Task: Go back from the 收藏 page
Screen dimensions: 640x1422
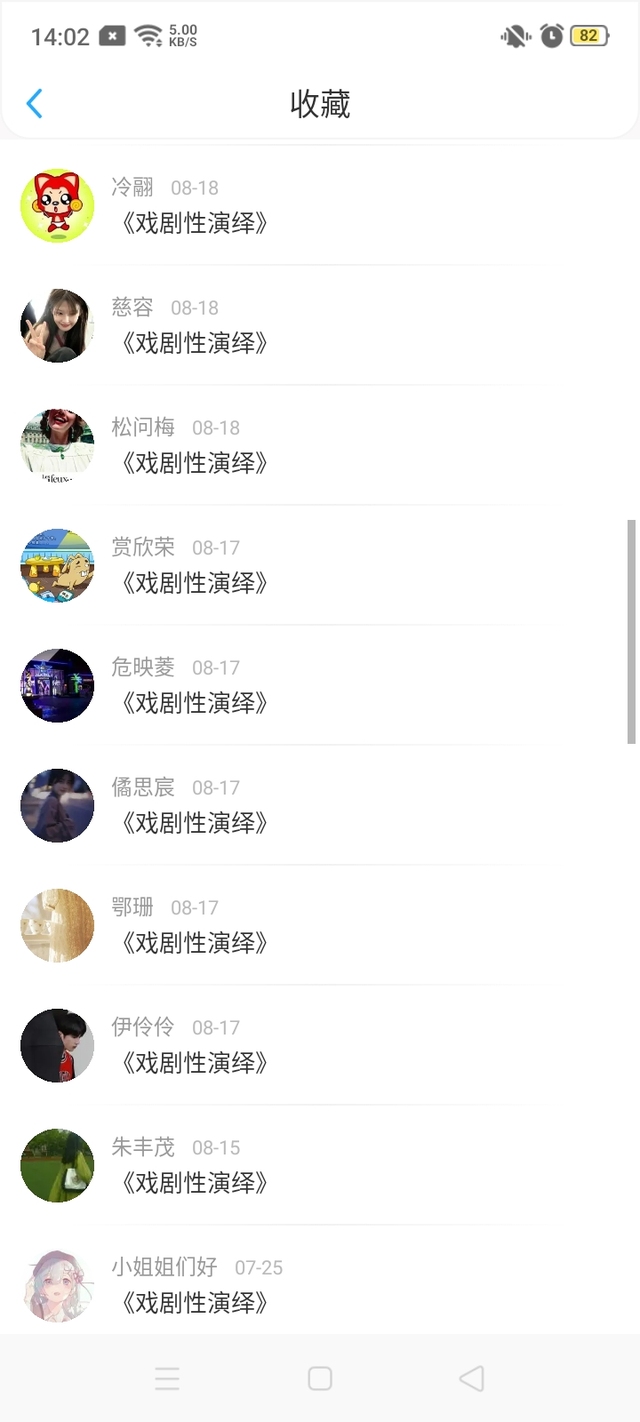Action: [x=34, y=103]
